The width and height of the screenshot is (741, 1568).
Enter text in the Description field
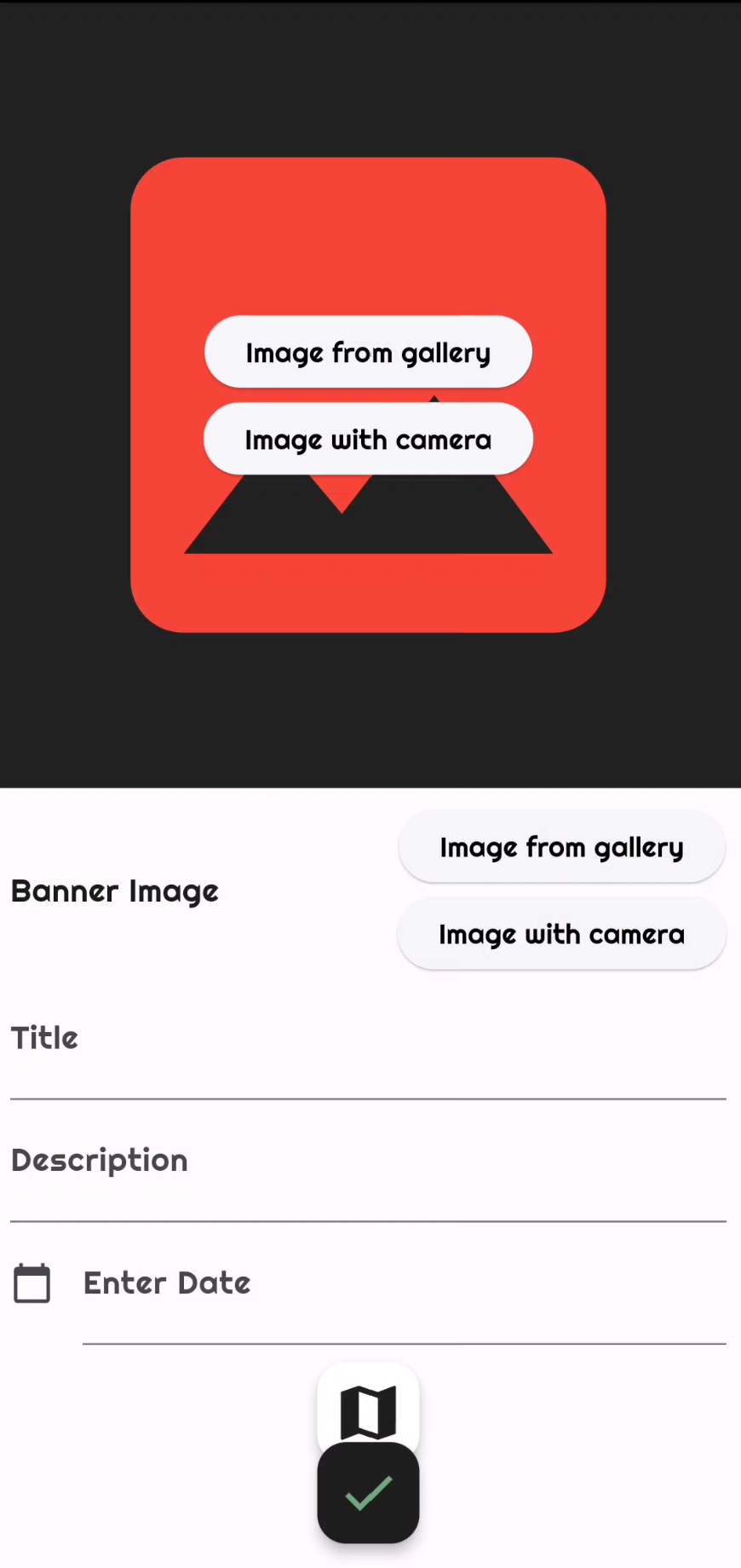(368, 1179)
